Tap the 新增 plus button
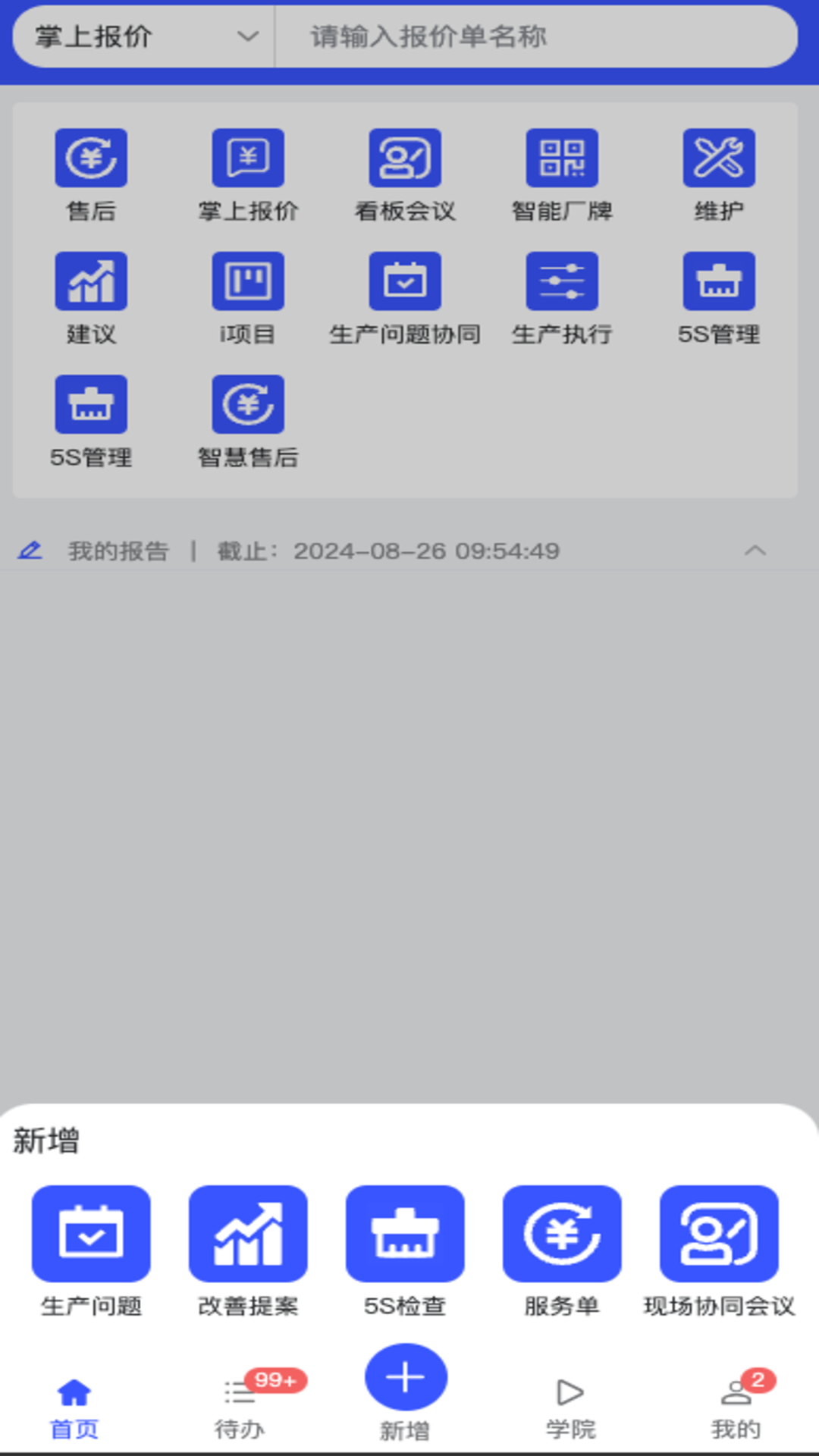This screenshot has height=1456, width=819. [x=406, y=1377]
